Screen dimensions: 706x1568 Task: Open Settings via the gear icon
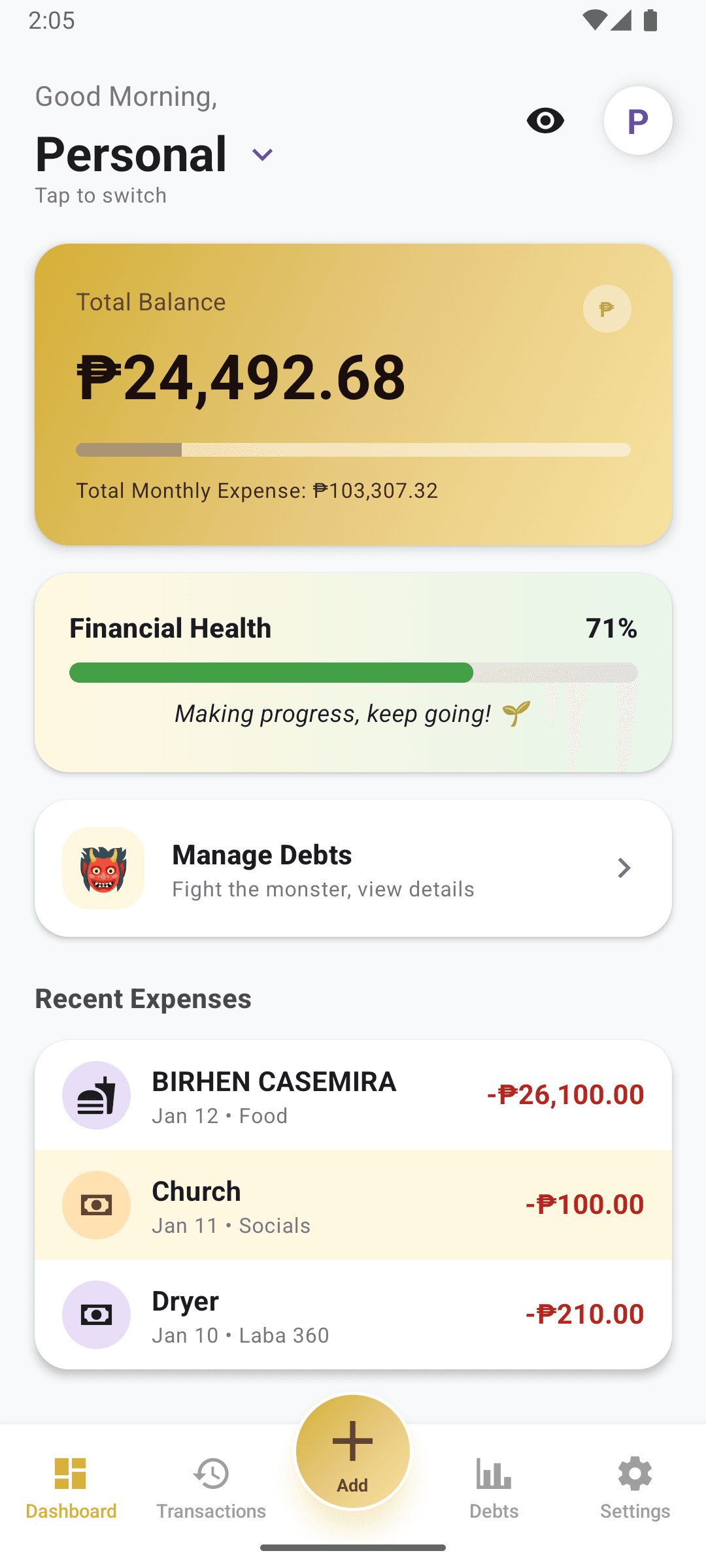[633, 1473]
